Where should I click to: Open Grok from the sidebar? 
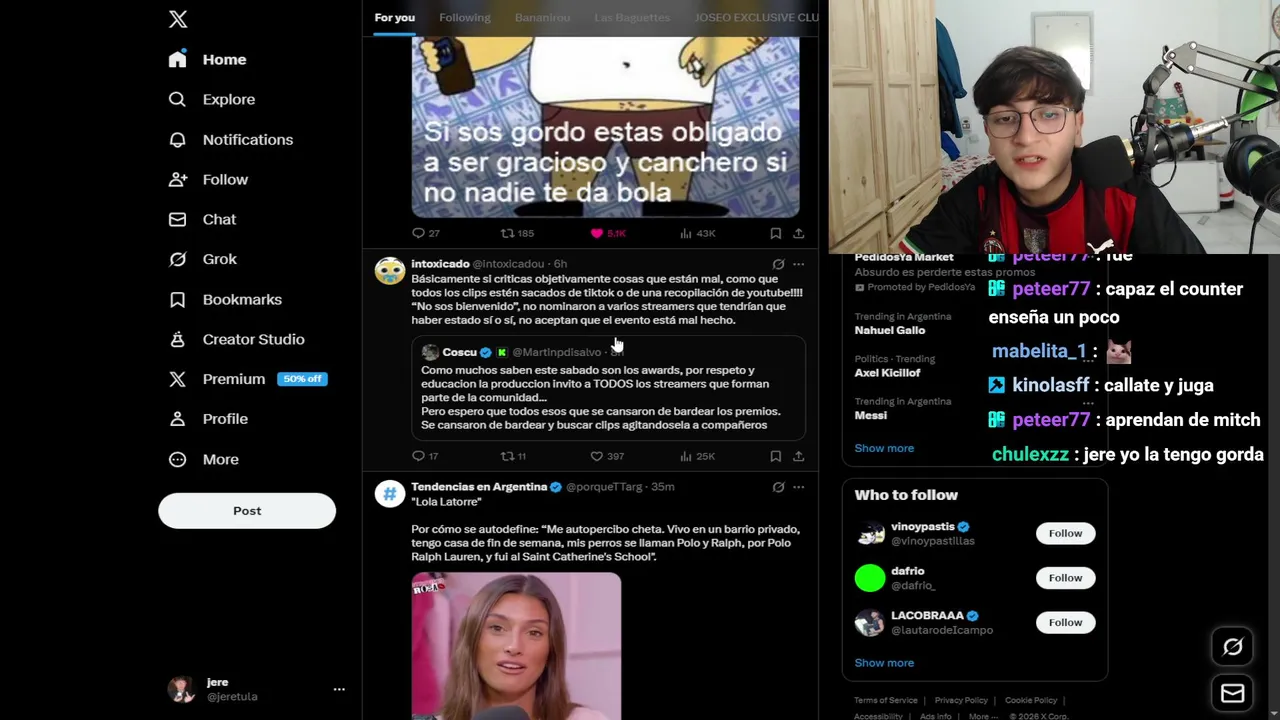[x=219, y=259]
